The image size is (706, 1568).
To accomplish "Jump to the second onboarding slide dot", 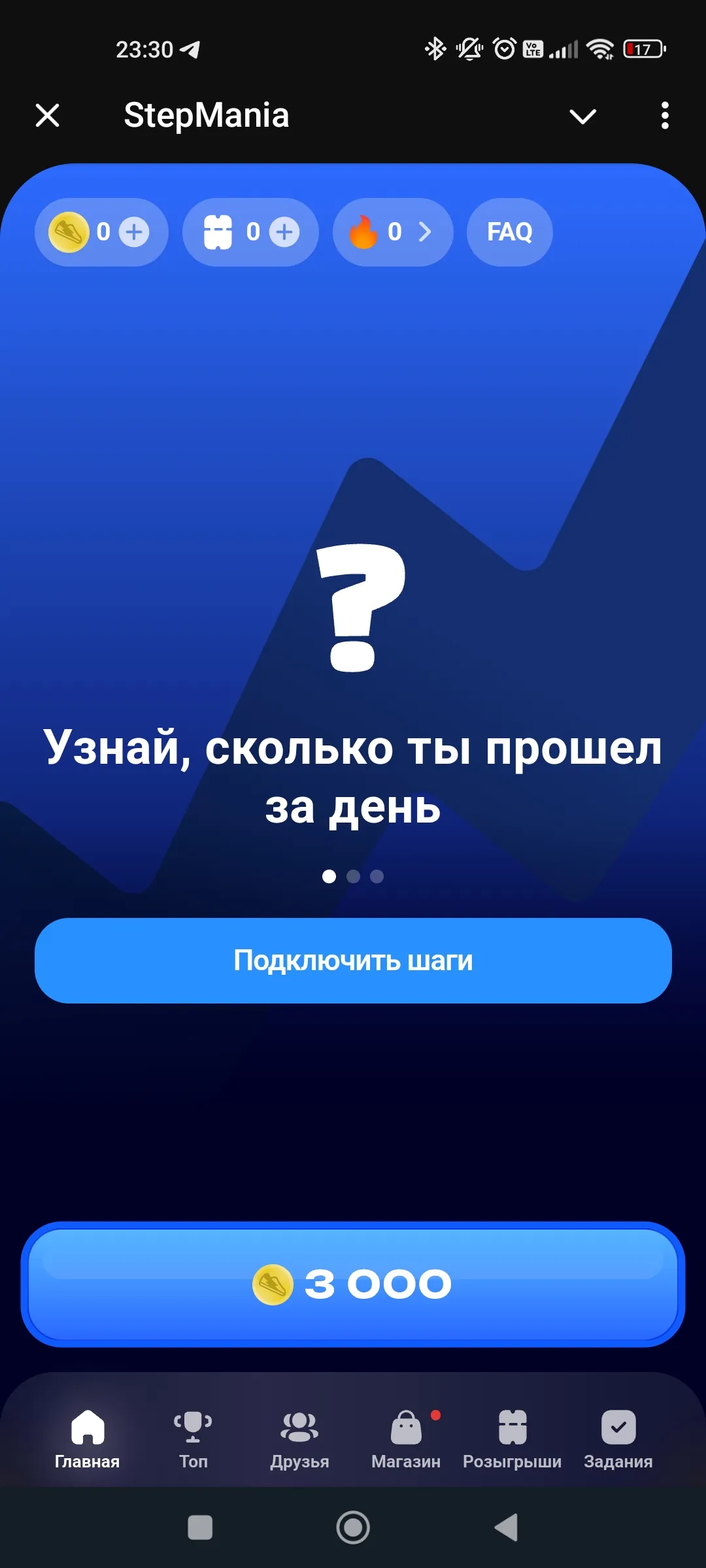I will [353, 876].
